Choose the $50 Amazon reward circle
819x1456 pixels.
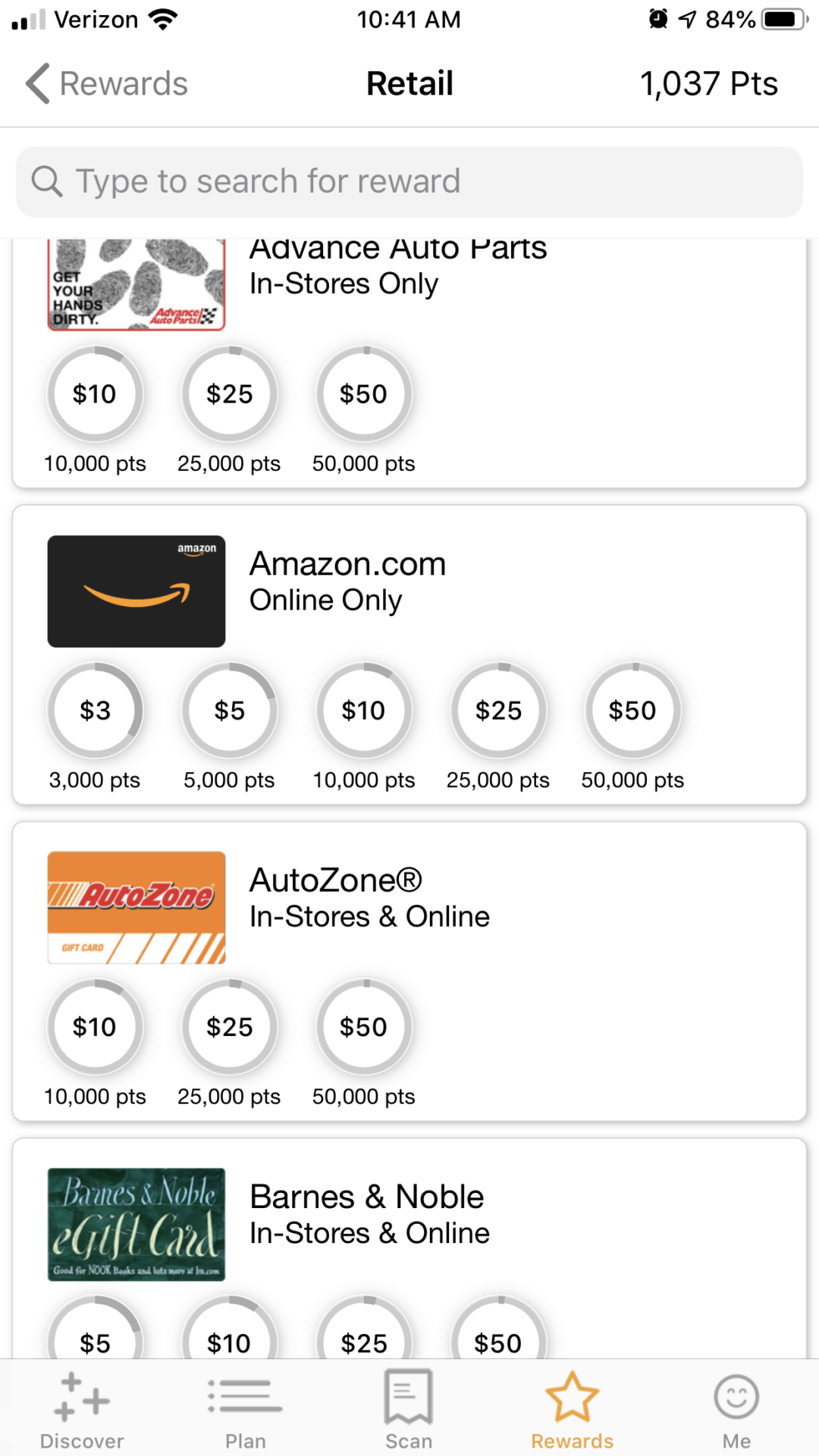click(632, 711)
